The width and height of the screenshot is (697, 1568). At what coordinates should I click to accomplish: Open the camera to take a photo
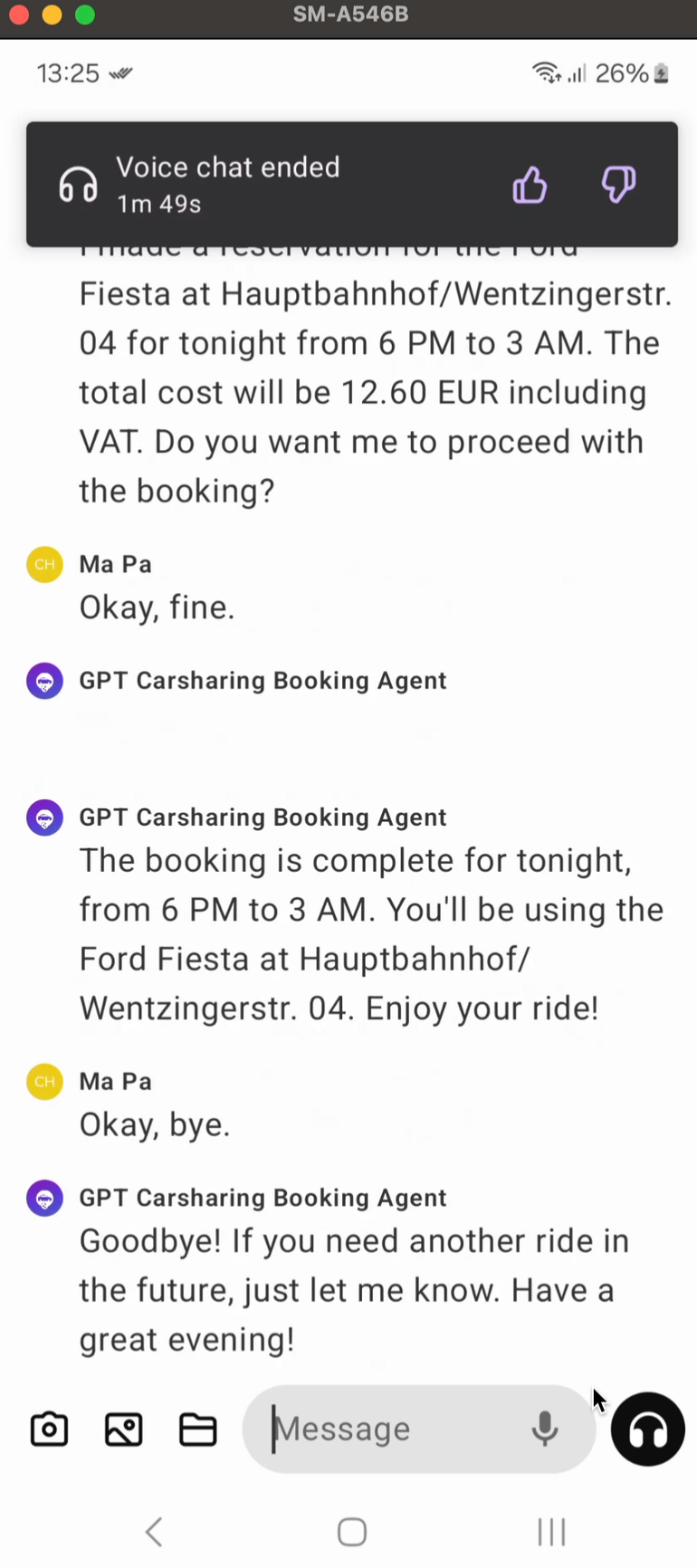pos(49,1429)
